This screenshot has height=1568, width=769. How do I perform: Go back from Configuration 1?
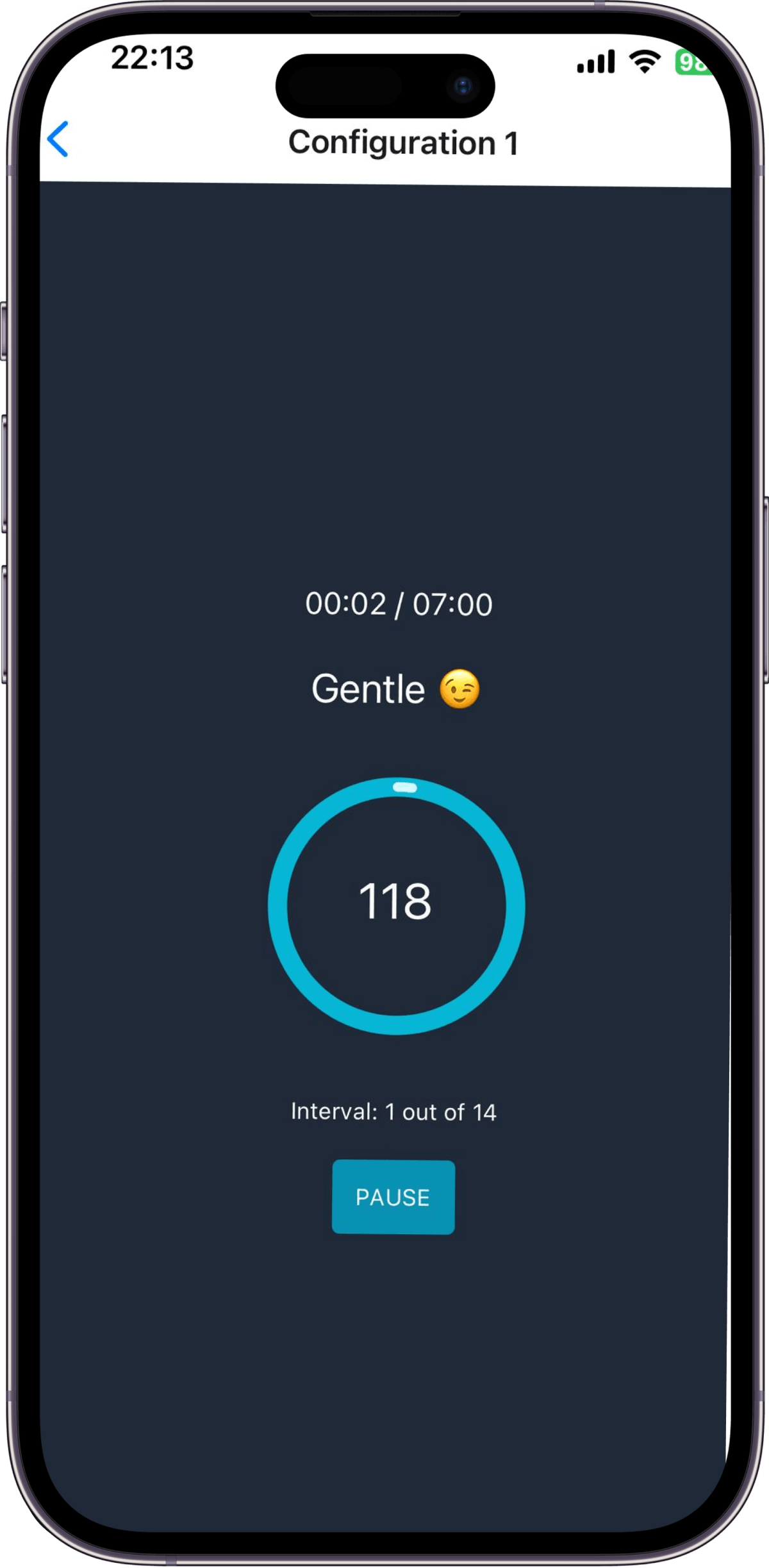click(x=58, y=139)
